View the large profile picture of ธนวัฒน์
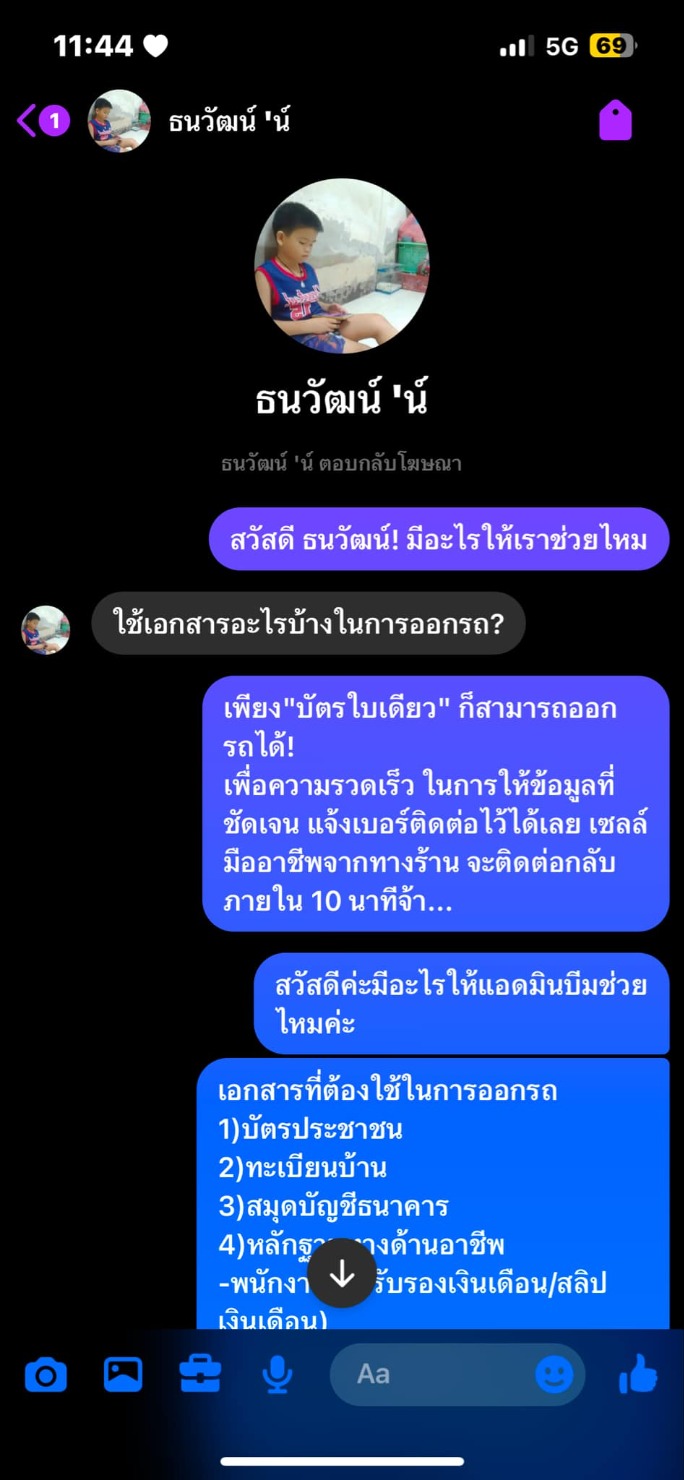This screenshot has width=684, height=1480. 342,266
